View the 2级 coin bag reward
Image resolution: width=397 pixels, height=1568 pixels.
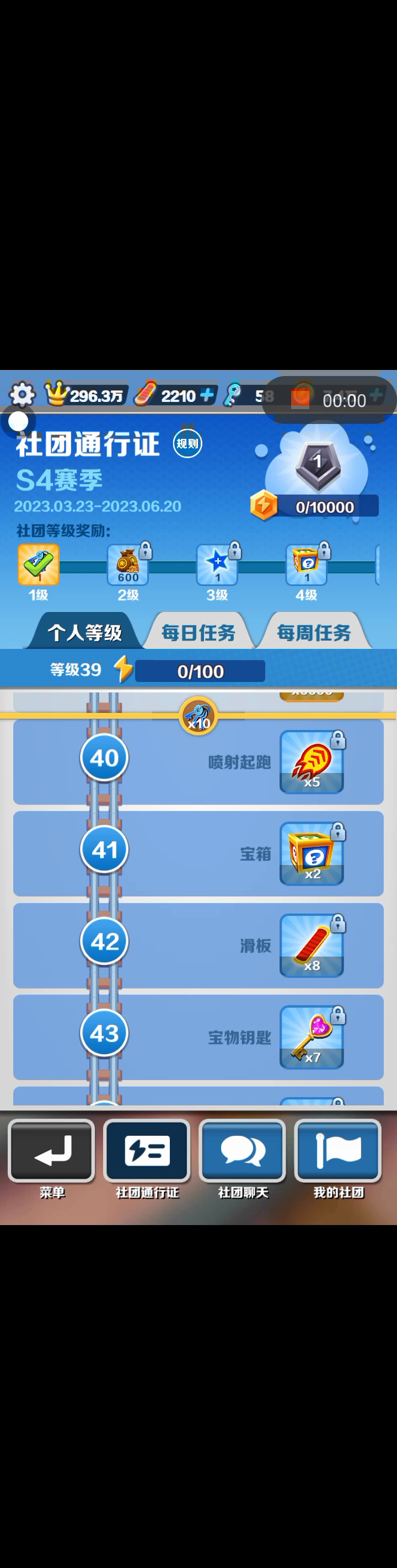click(128, 564)
